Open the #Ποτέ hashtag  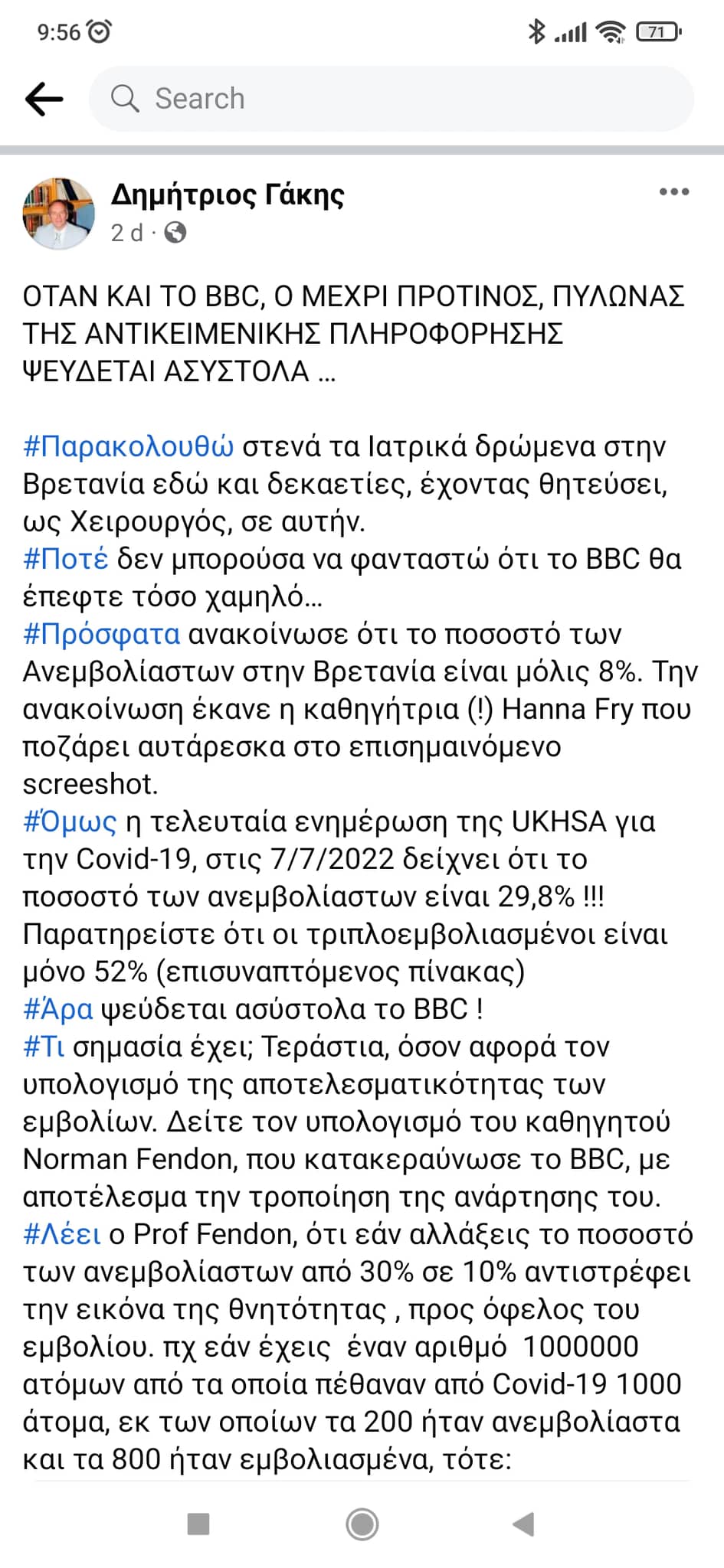point(66,559)
